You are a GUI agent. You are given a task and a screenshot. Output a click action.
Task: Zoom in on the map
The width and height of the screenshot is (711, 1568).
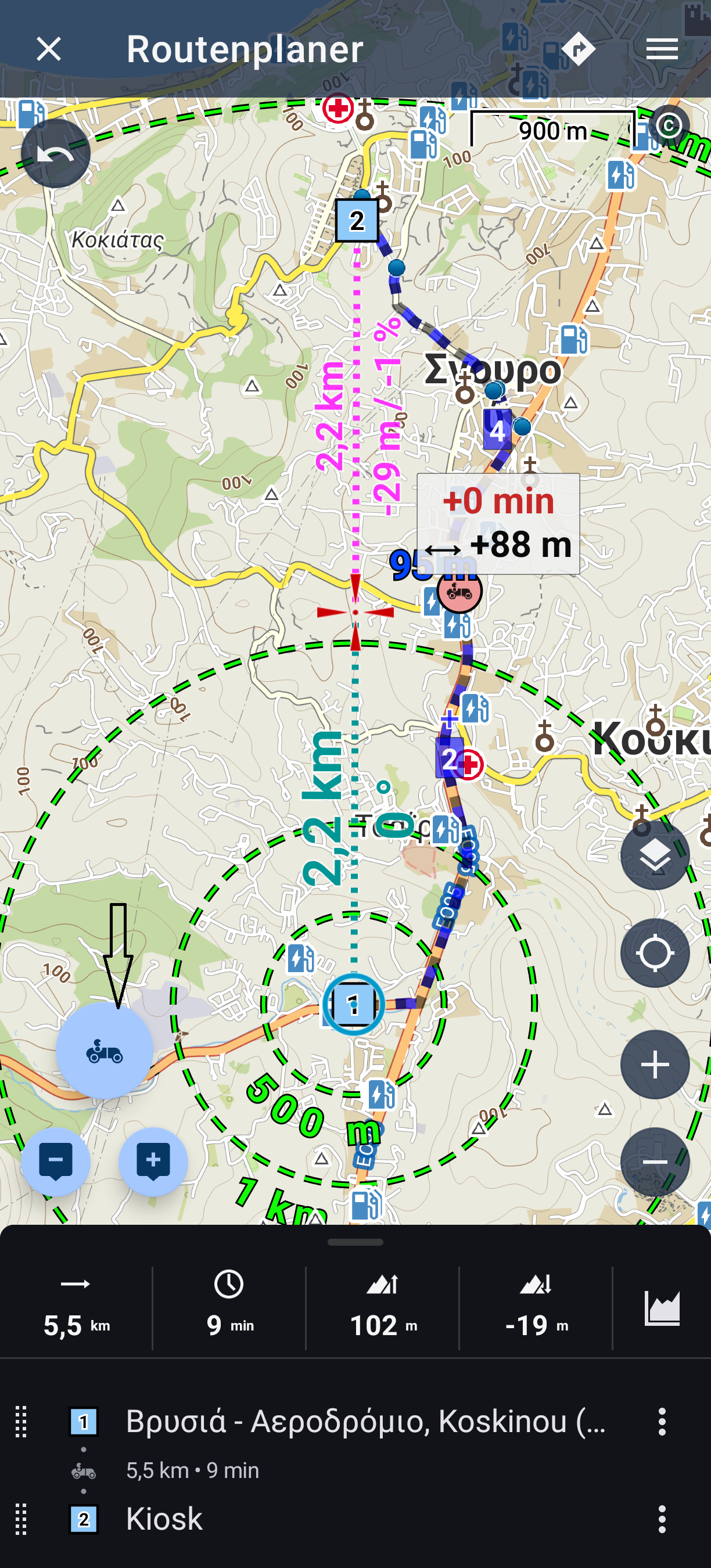(x=655, y=1064)
